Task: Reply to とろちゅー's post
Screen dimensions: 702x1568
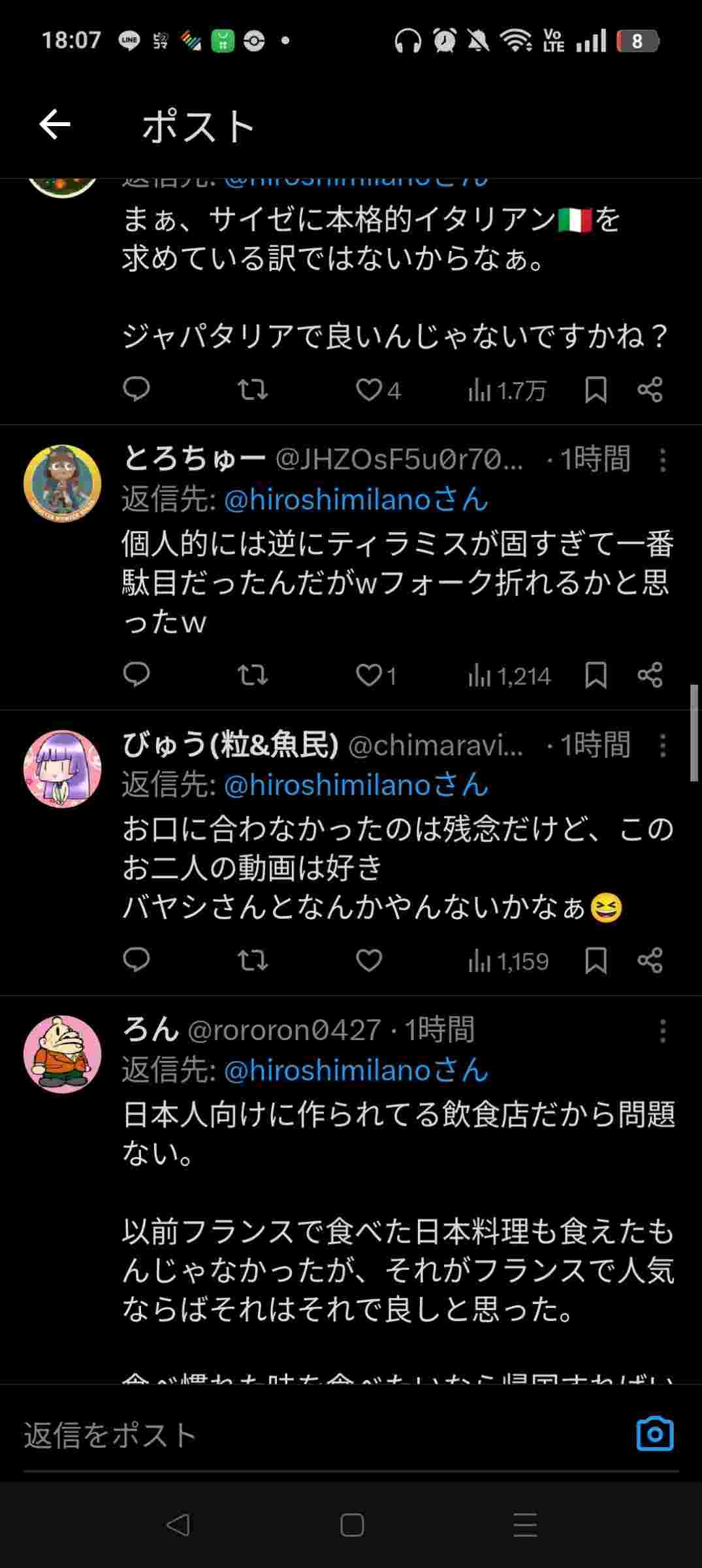Action: (136, 675)
